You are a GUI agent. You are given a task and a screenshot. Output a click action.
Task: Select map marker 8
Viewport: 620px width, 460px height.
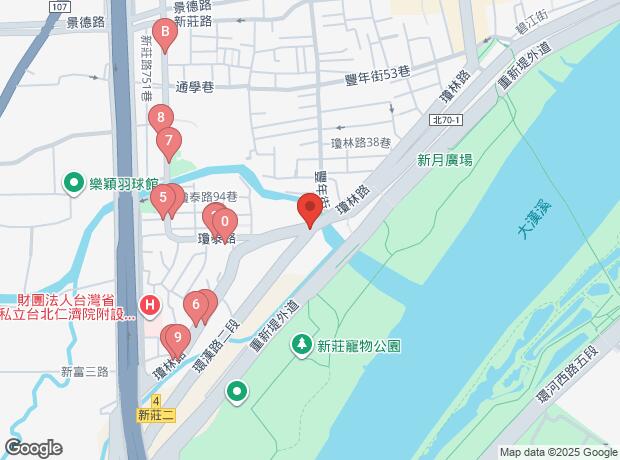tap(161, 118)
